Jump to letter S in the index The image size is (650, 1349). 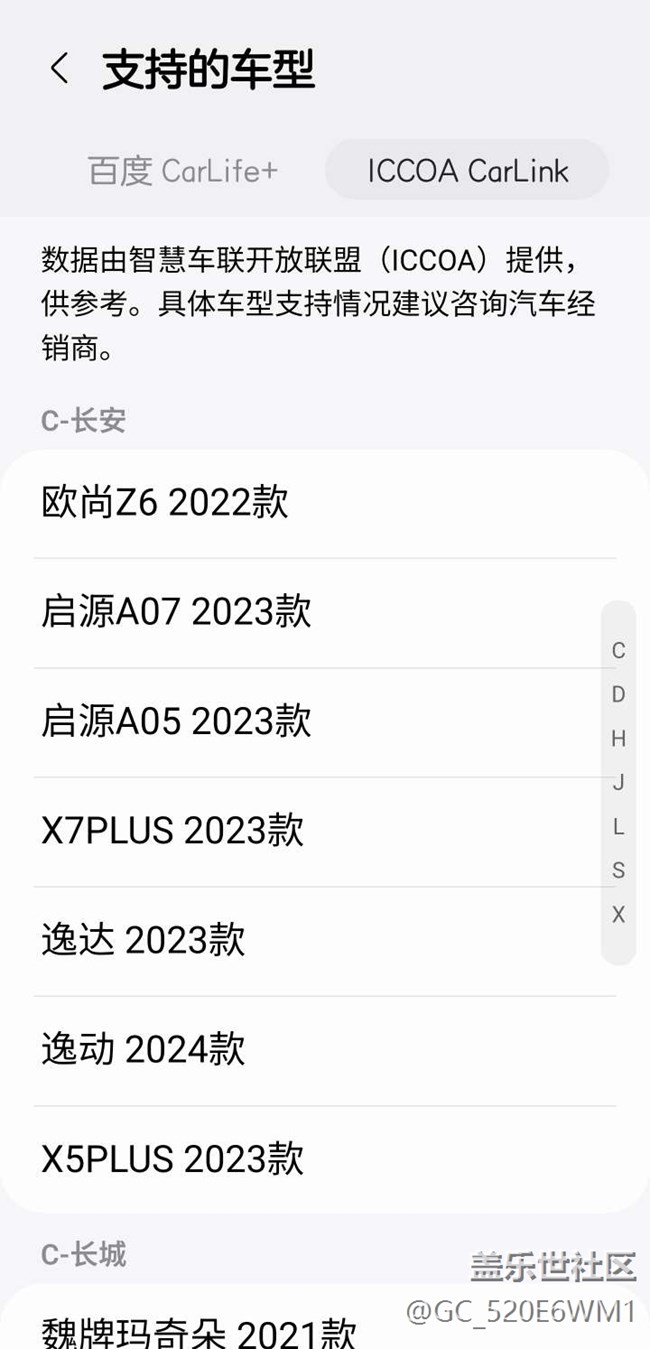618,870
